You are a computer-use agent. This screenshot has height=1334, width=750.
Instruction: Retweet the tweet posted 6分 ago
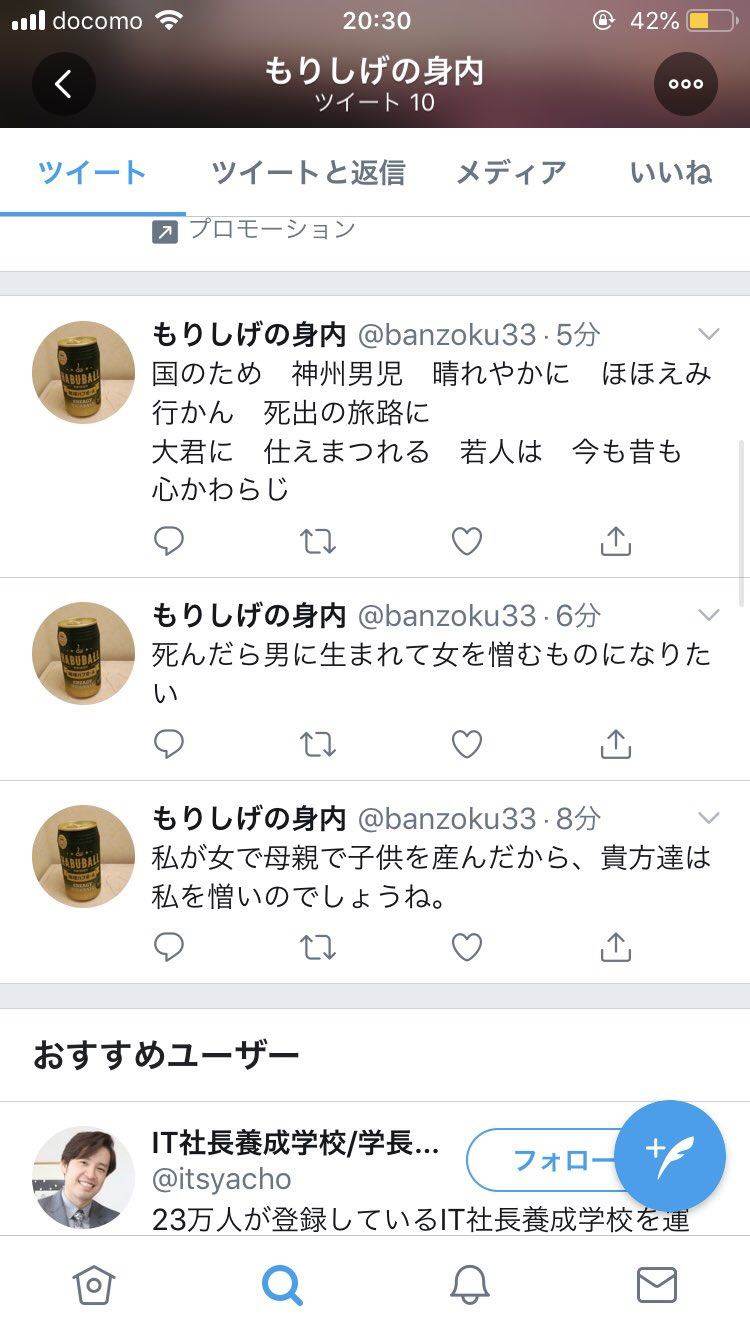(x=318, y=744)
